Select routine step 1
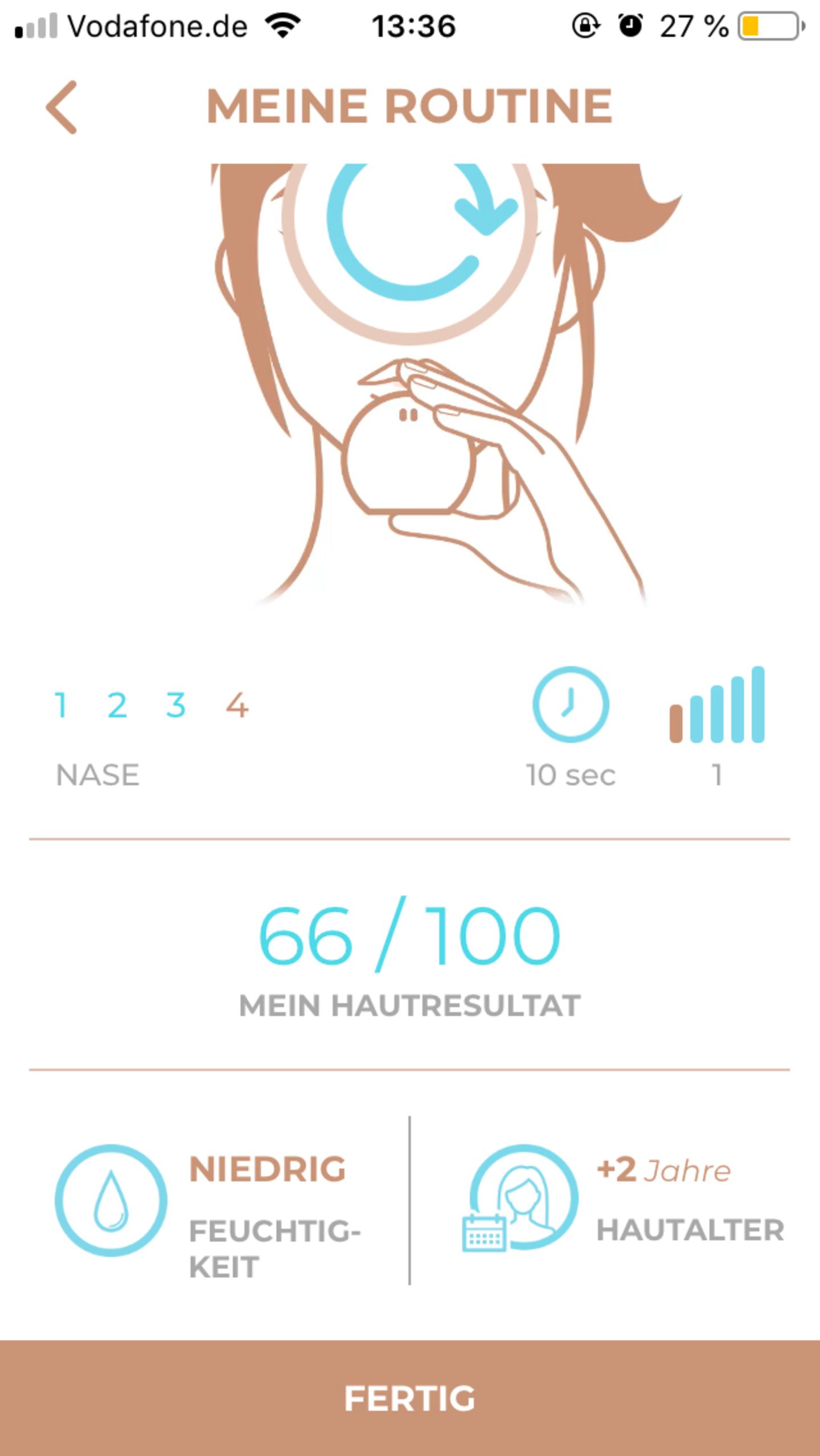Image resolution: width=820 pixels, height=1456 pixels. [61, 705]
